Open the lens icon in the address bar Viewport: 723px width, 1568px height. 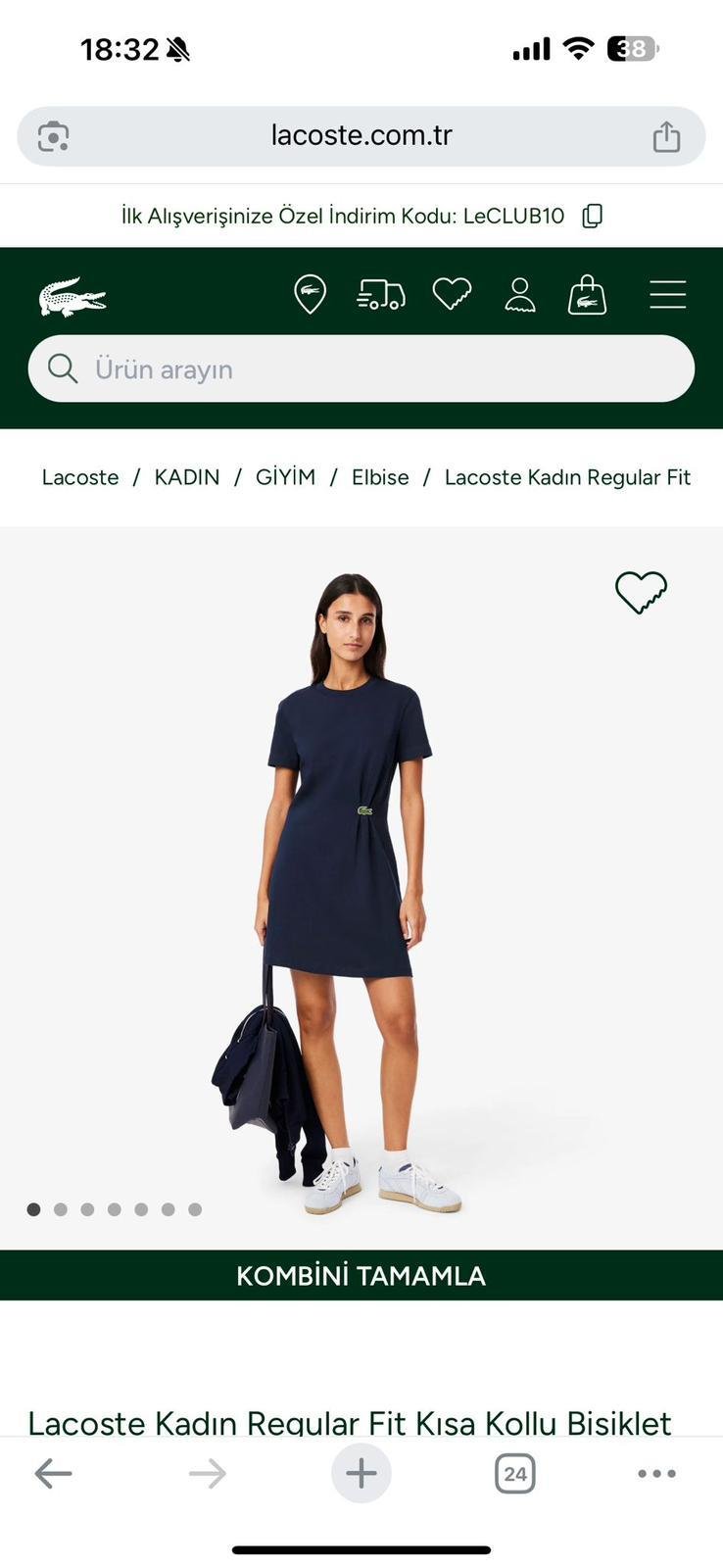53,136
